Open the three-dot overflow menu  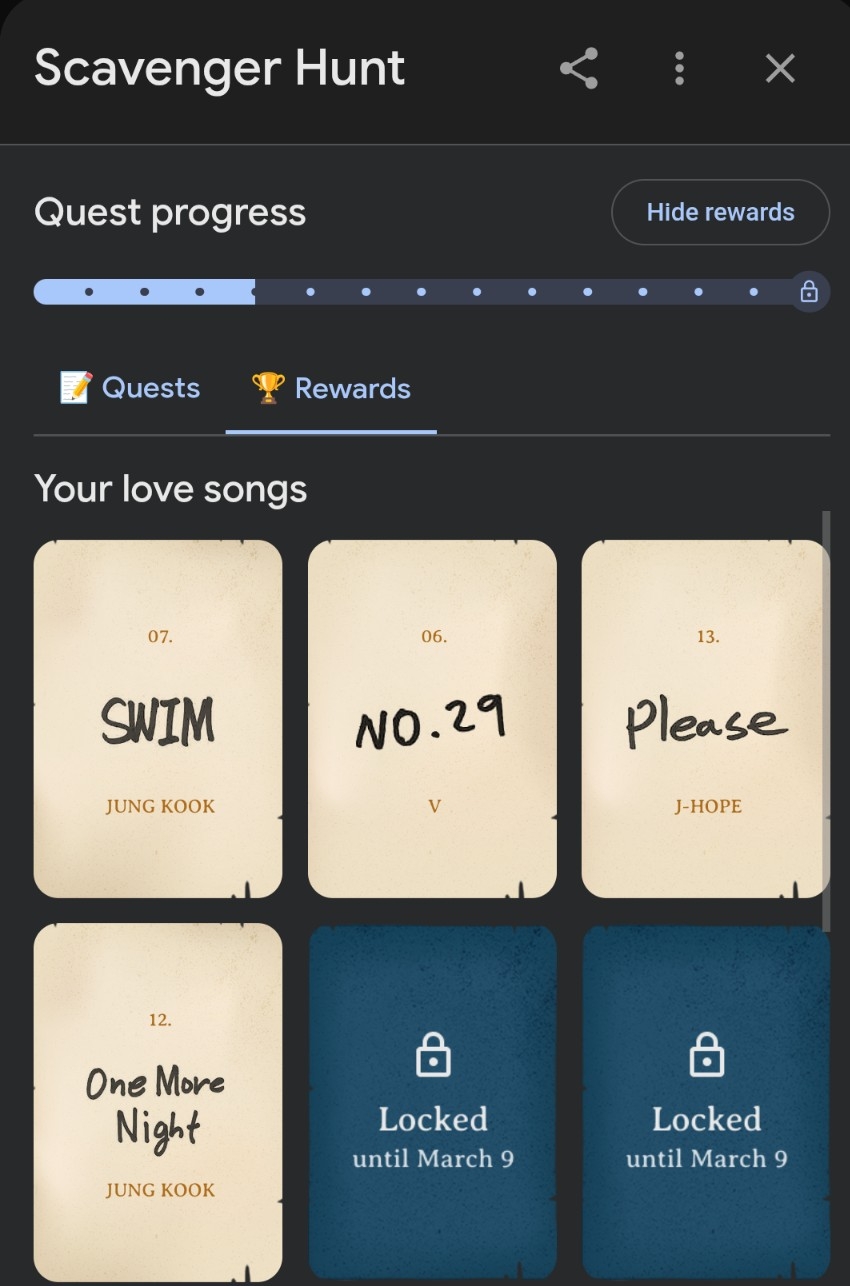tap(680, 69)
